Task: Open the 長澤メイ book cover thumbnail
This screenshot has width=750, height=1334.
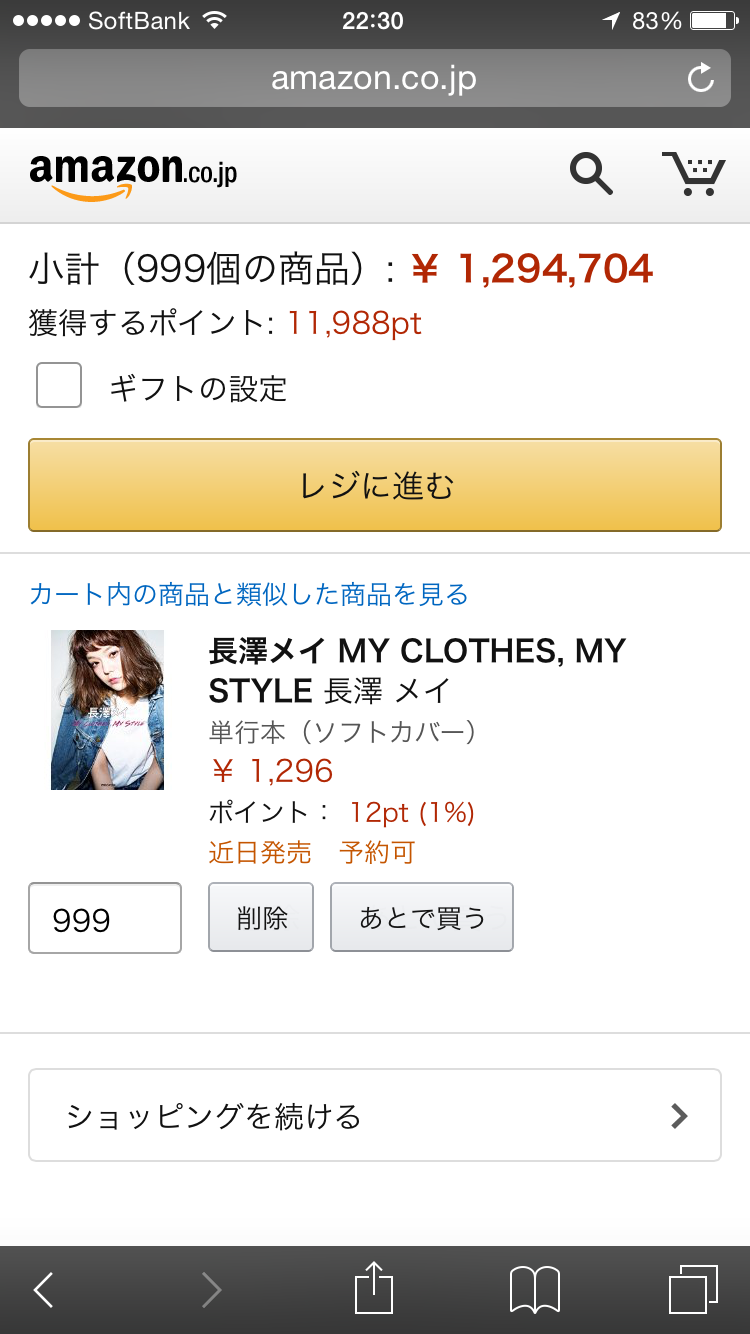Action: pyautogui.click(x=107, y=710)
